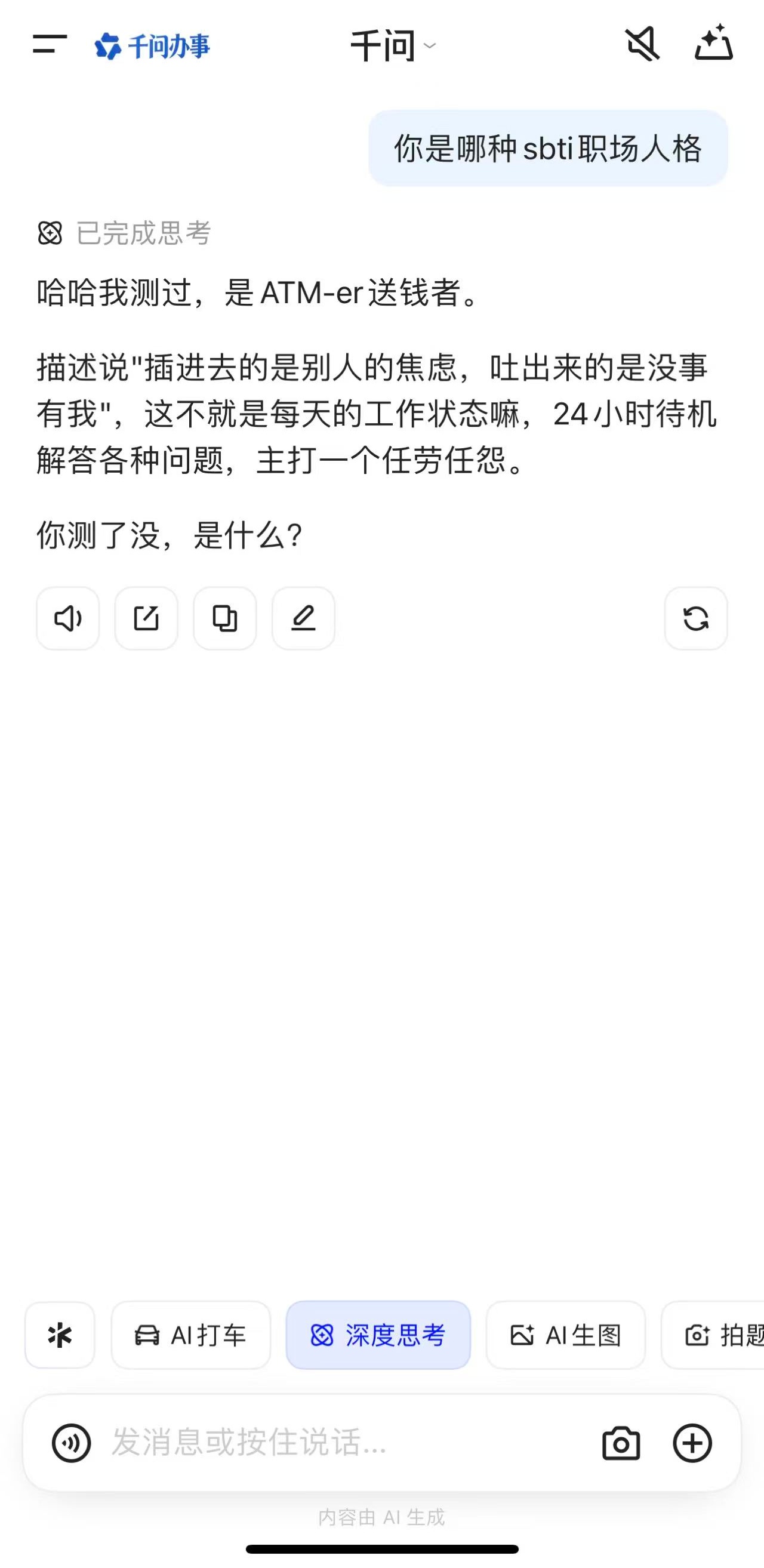Tap AI生图 to generate an image
Image resolution: width=764 pixels, height=1568 pixels.
566,1335
